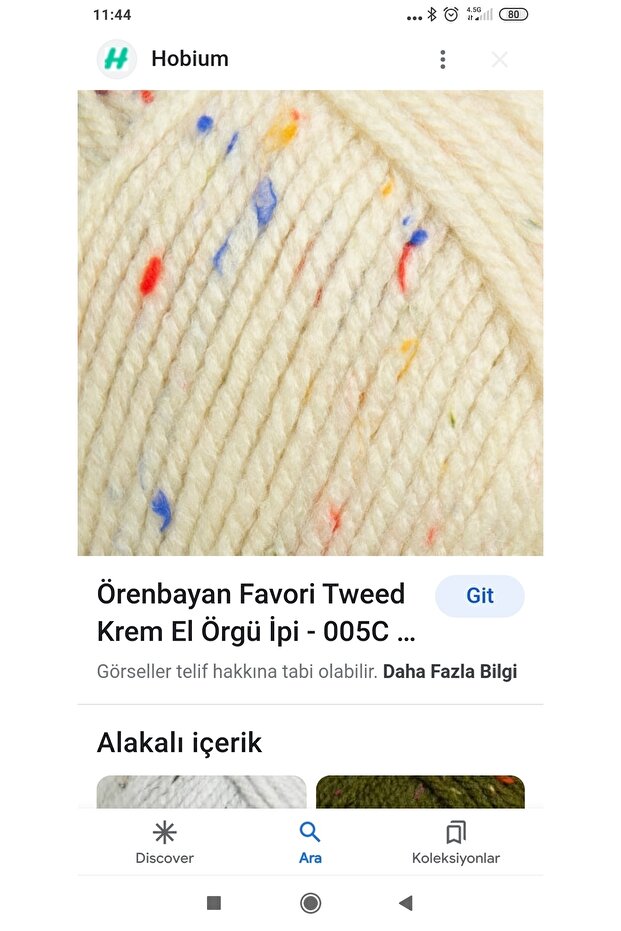Tap the Git button to visit the page
The height and width of the screenshot is (931, 621).
pyautogui.click(x=479, y=596)
